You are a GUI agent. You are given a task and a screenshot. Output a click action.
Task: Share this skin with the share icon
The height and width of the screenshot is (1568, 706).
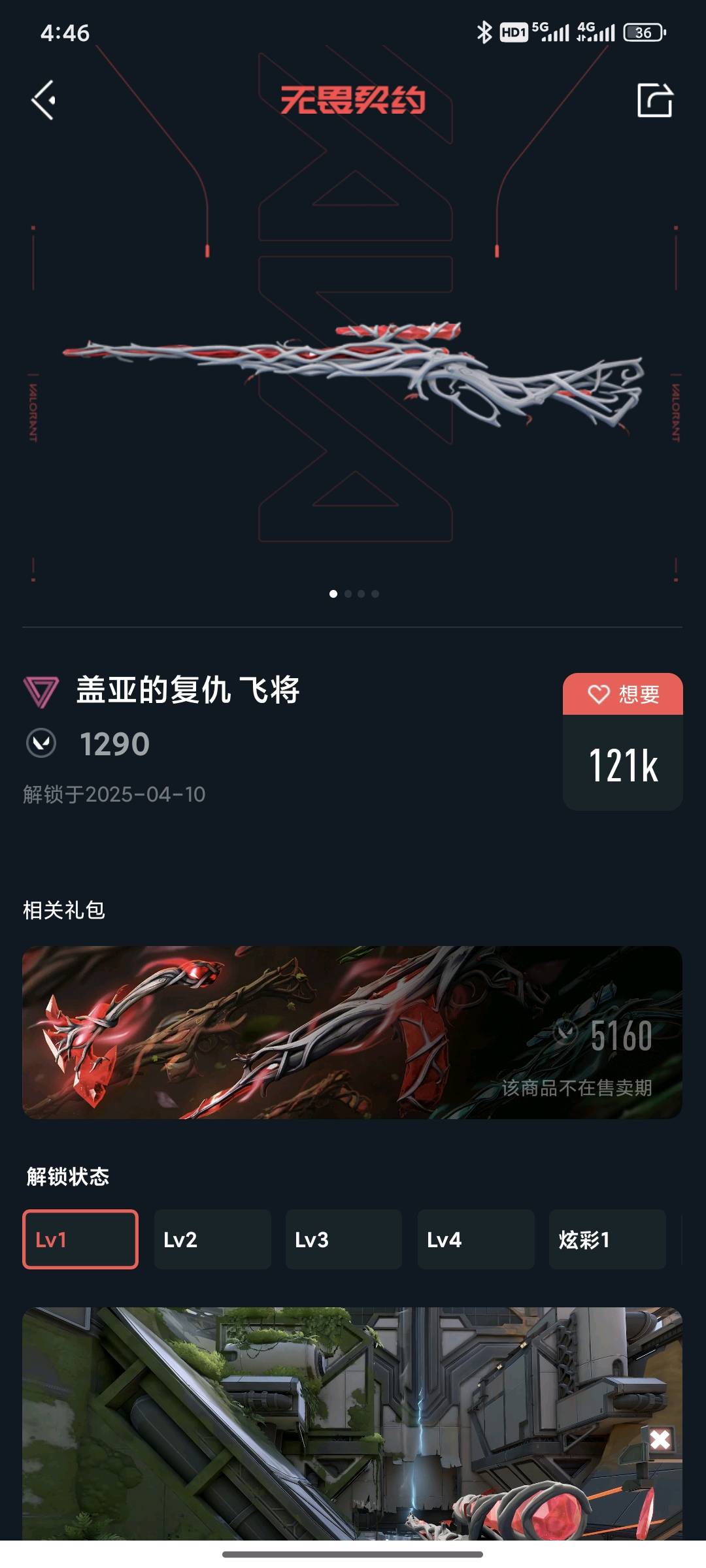pyautogui.click(x=654, y=100)
